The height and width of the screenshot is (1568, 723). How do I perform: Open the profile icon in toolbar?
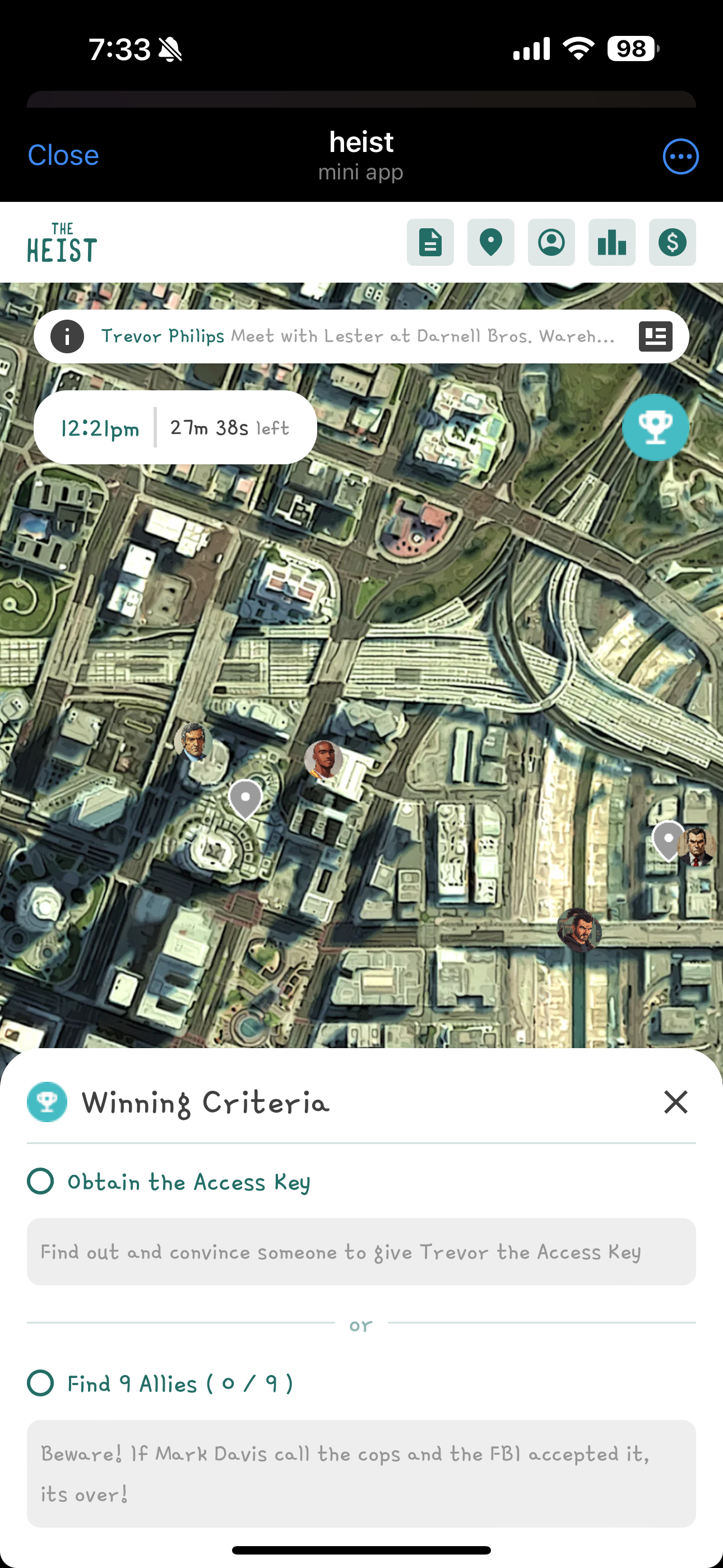pos(551,242)
